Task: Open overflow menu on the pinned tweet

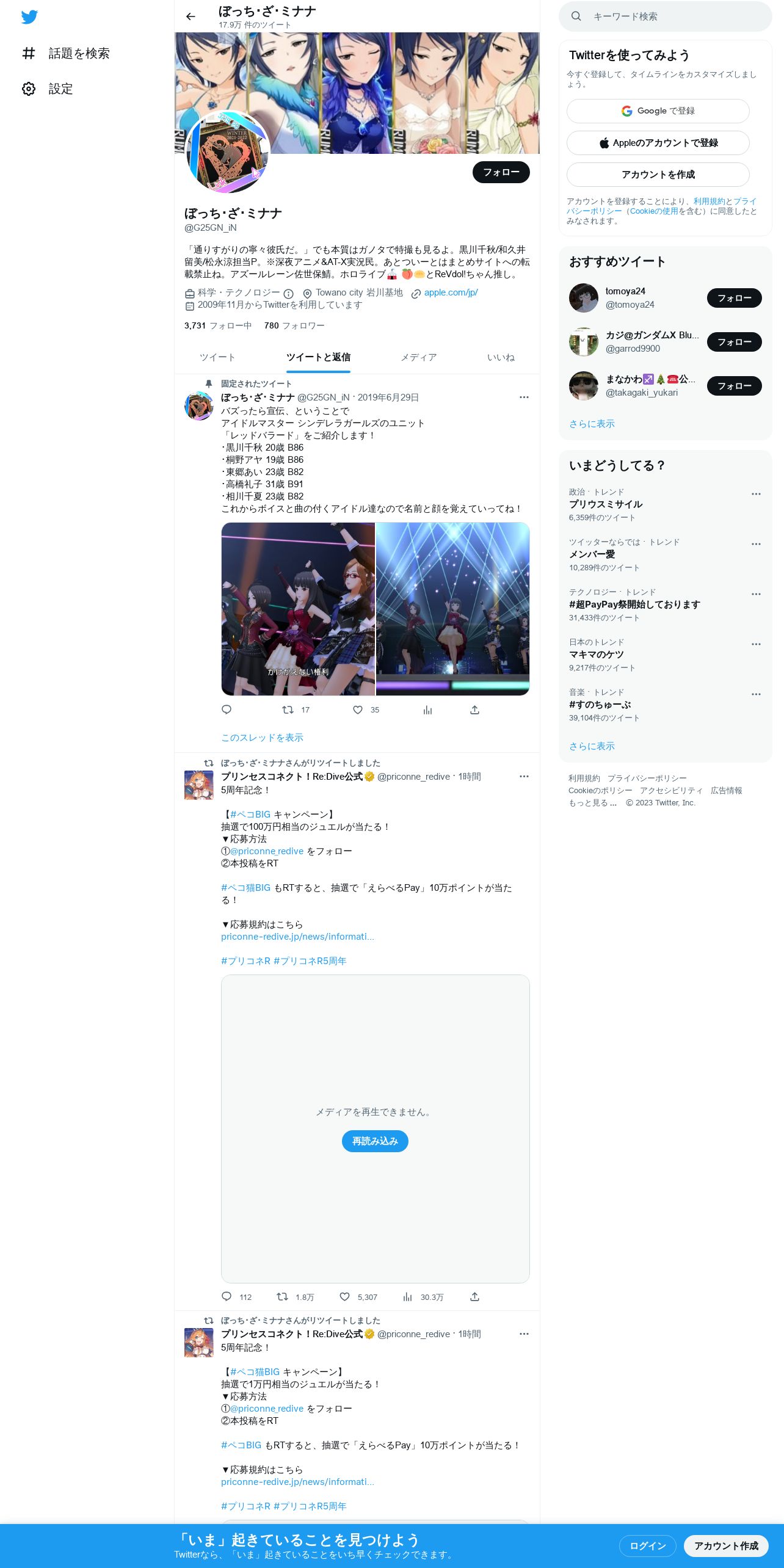Action: click(x=524, y=397)
